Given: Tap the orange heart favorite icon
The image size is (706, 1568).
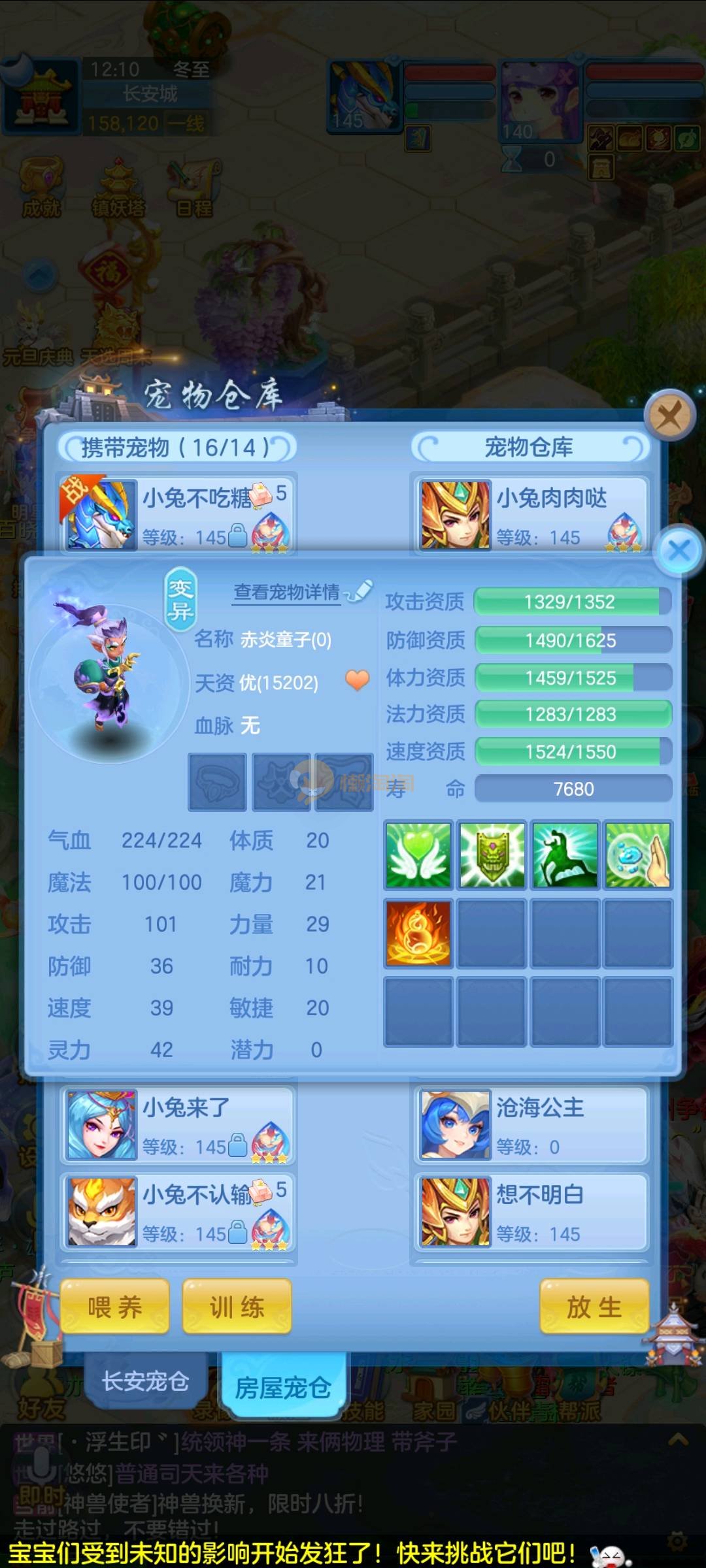Looking at the screenshot, I should click(358, 681).
